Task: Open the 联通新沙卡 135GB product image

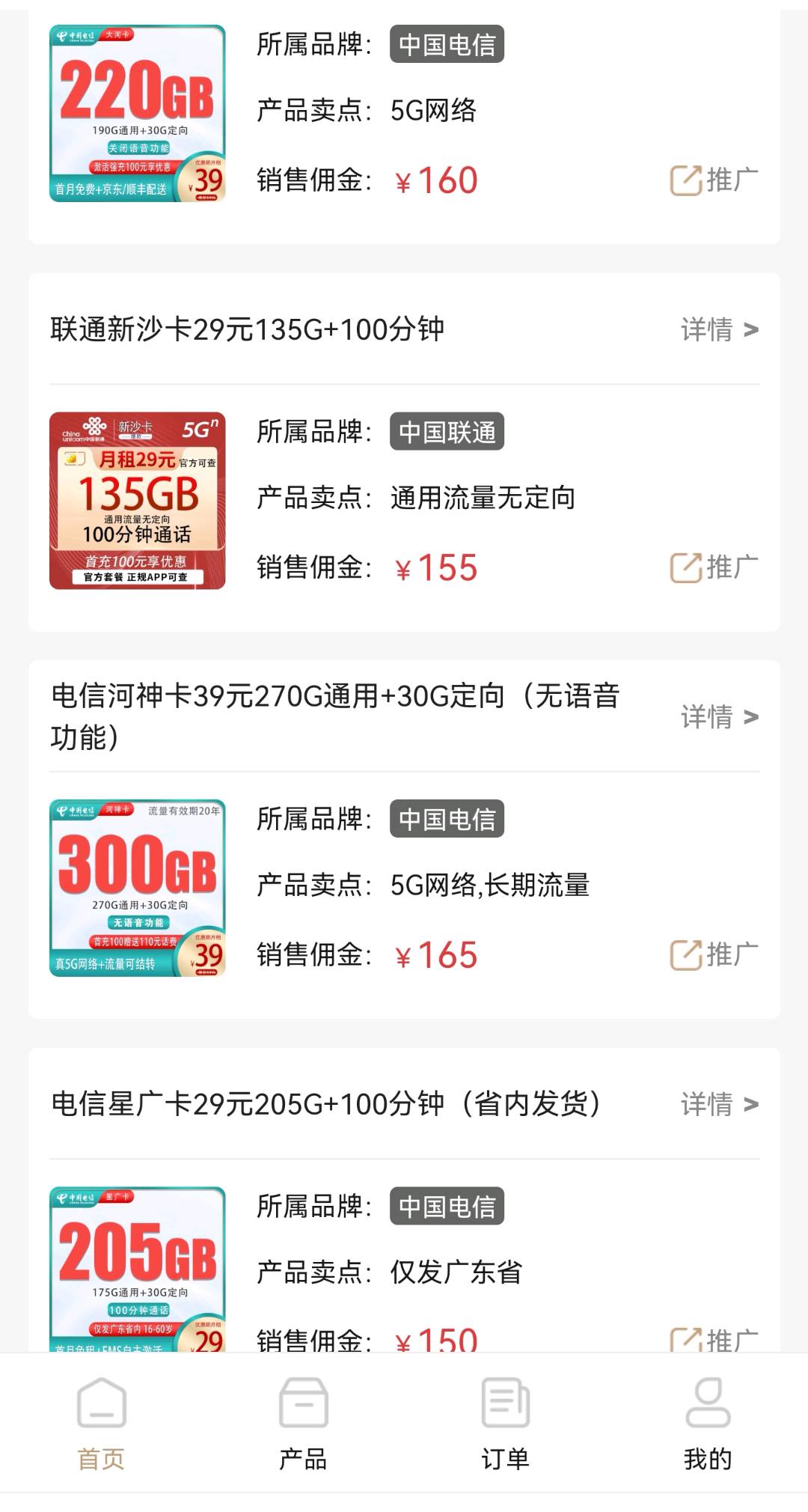Action: point(138,501)
